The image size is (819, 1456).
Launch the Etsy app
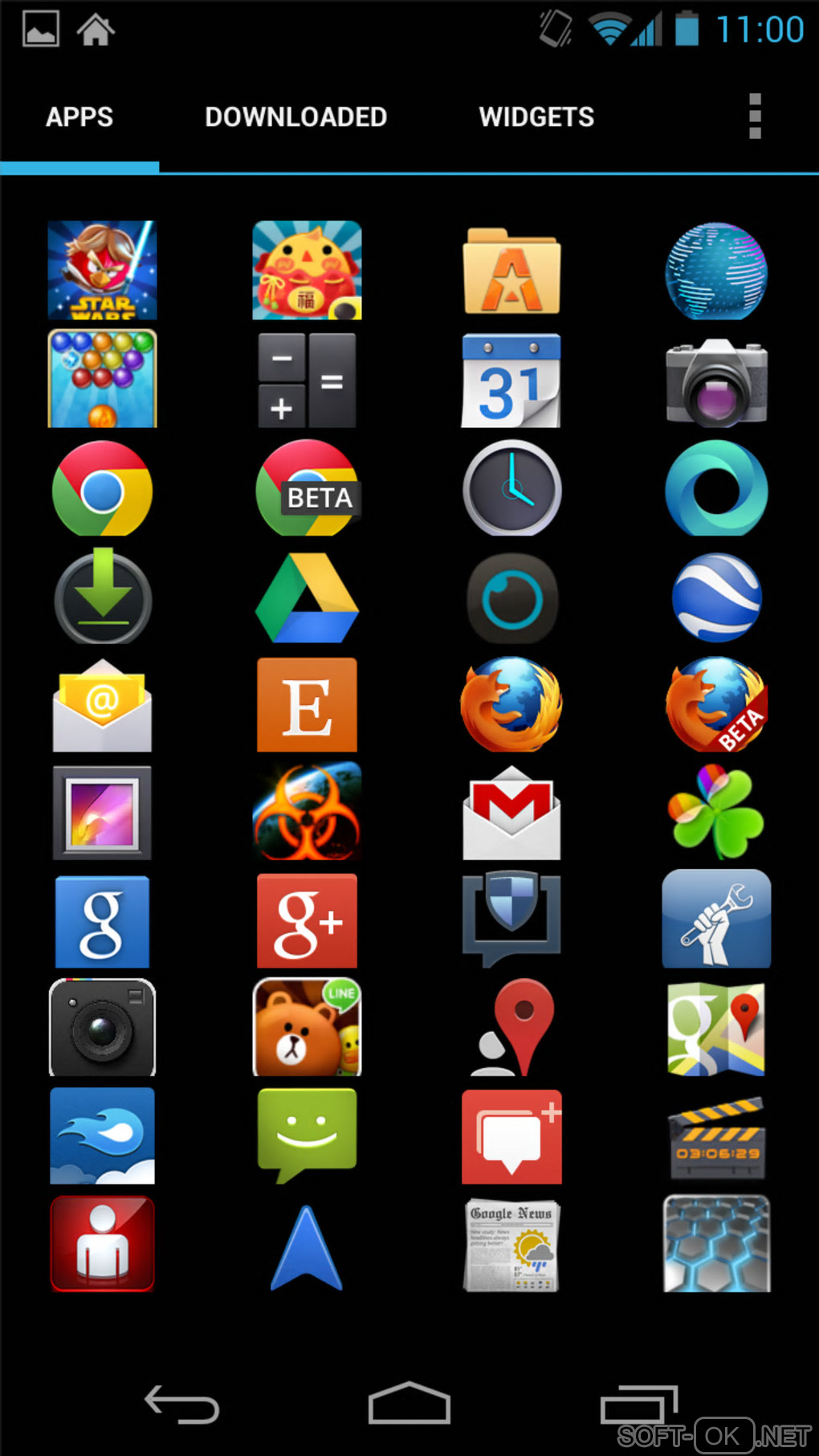(x=307, y=705)
